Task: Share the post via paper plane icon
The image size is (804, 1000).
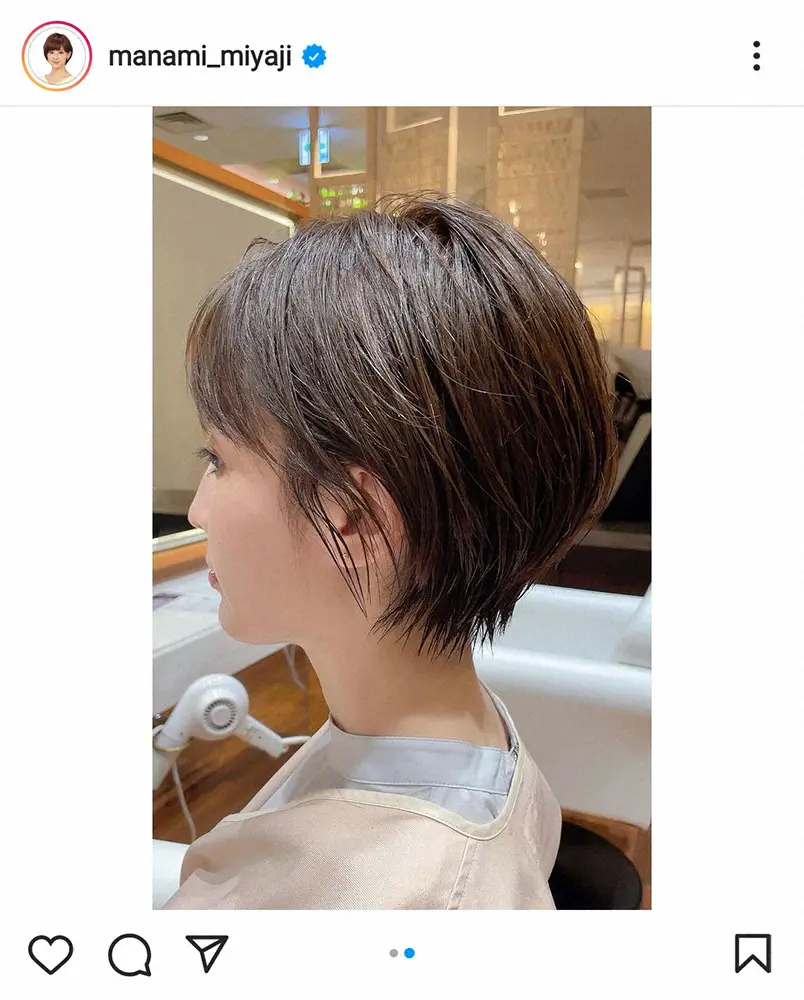Action: tap(207, 954)
